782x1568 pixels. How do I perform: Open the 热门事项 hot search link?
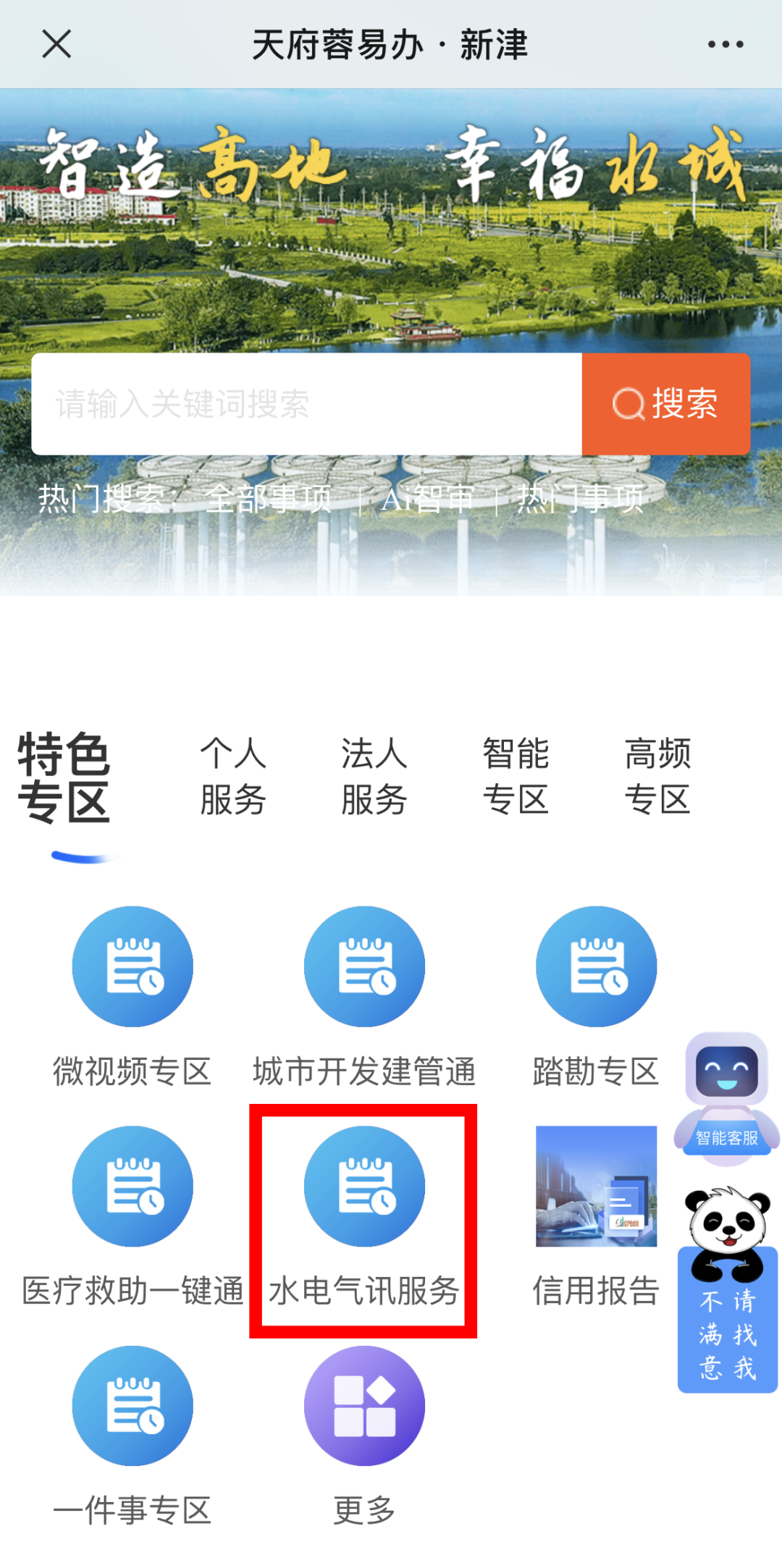pos(581,499)
